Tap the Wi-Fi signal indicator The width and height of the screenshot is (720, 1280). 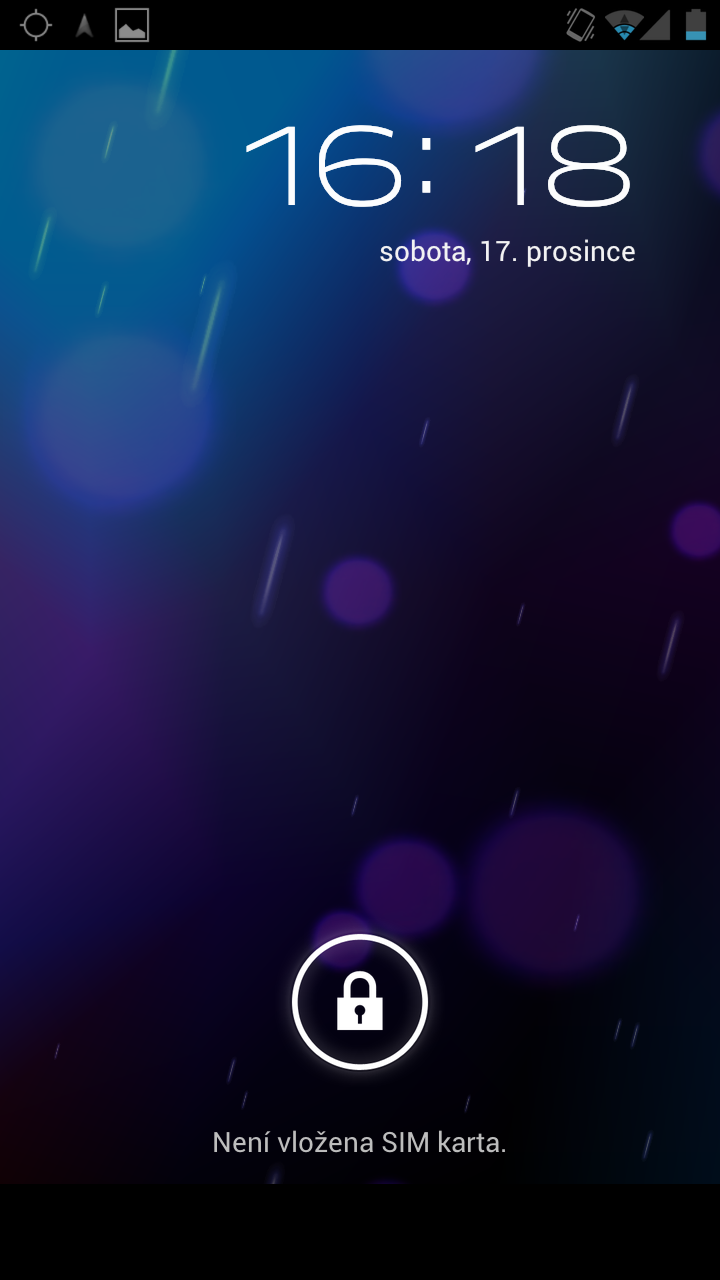click(624, 25)
